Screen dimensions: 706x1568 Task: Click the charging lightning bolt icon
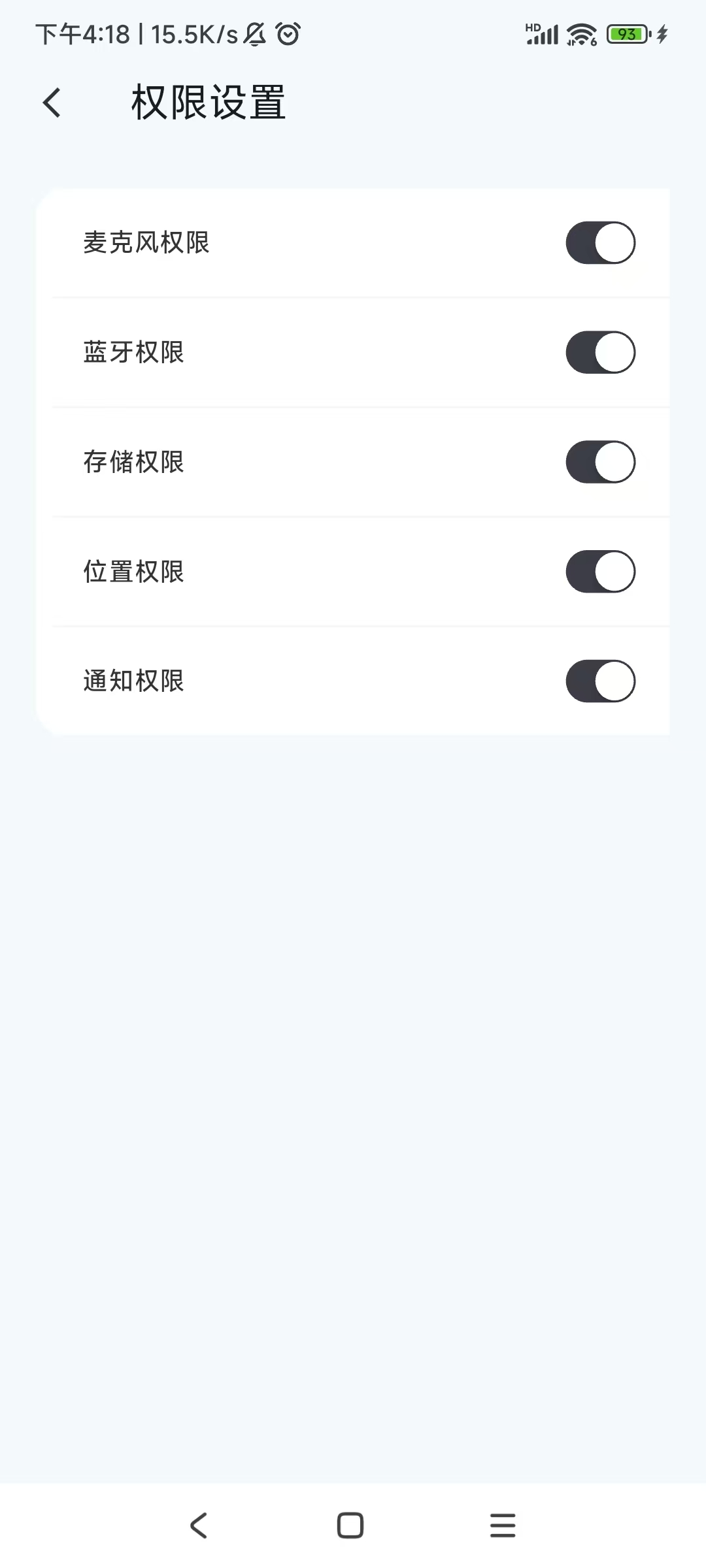tap(662, 34)
